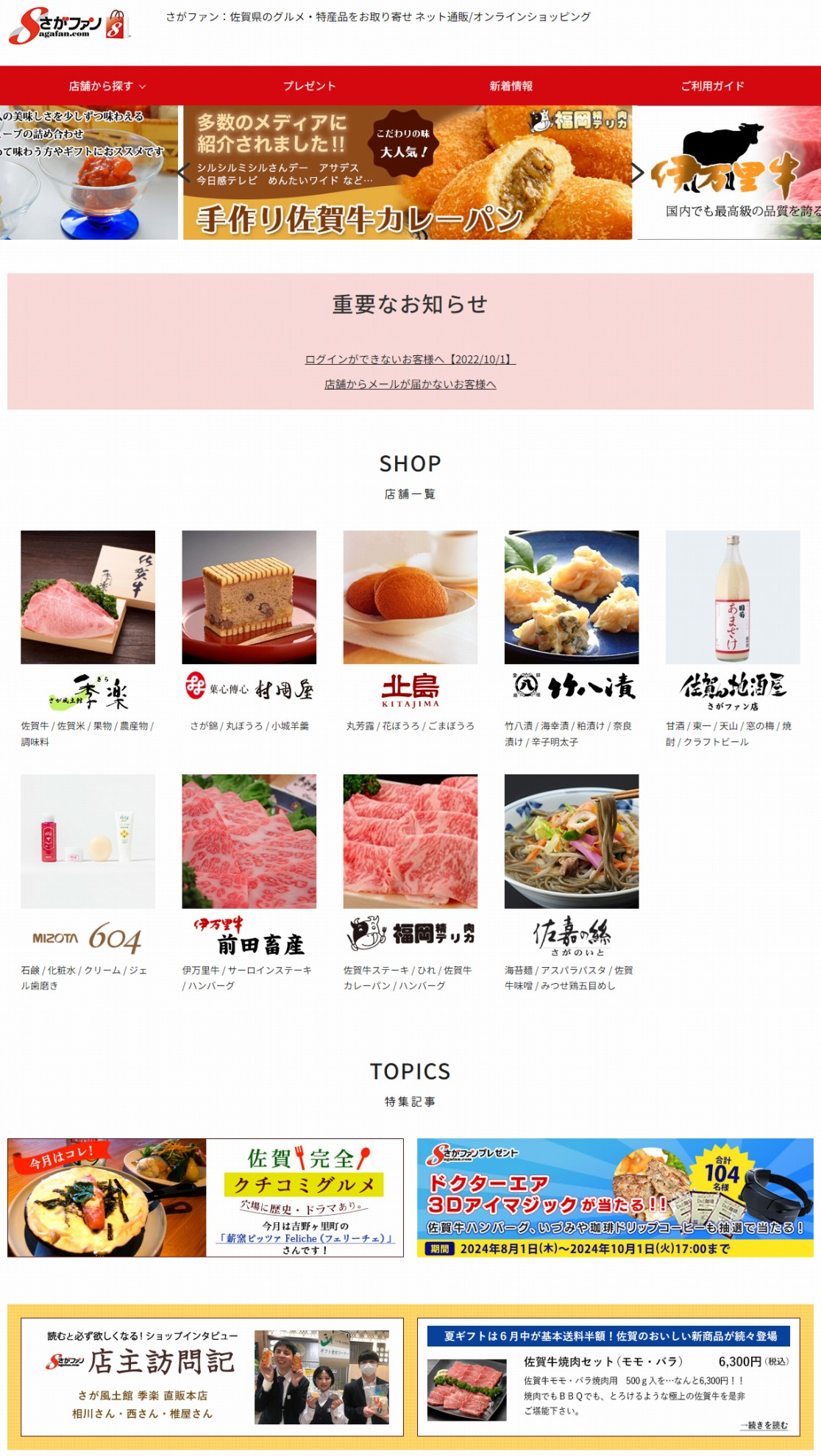Visit the 佐賀地酒屋 さがファン店 shop
The height and width of the screenshot is (1456, 821).
click(x=732, y=638)
